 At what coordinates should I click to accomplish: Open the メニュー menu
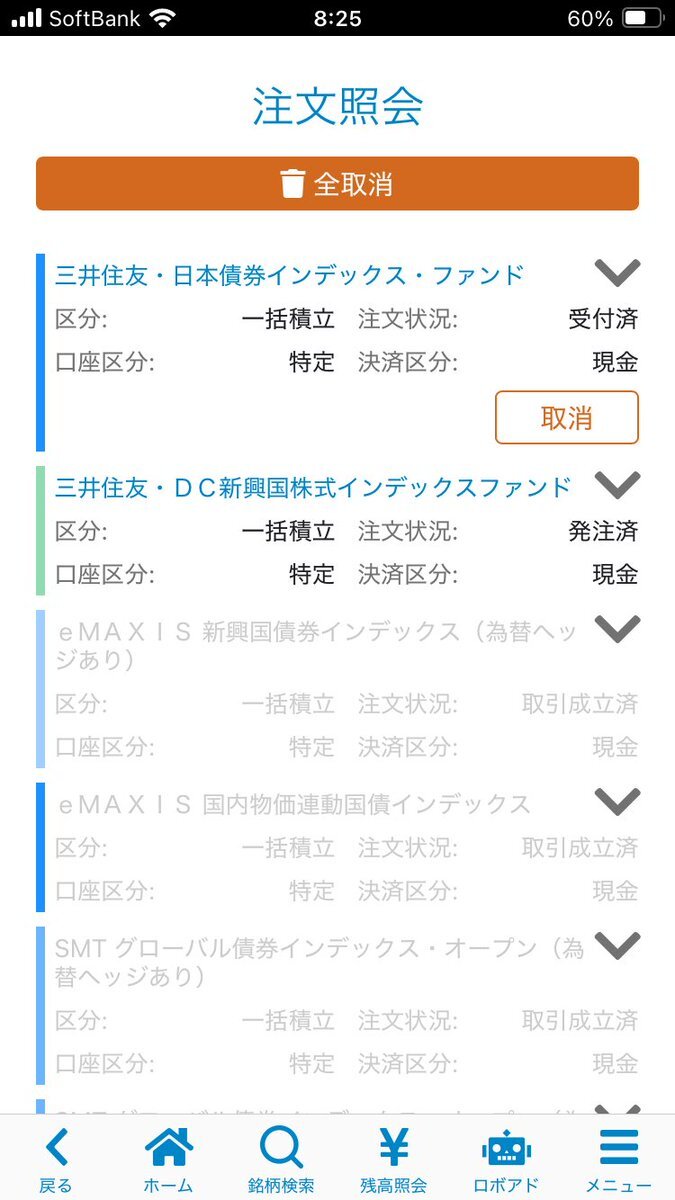coord(618,1160)
